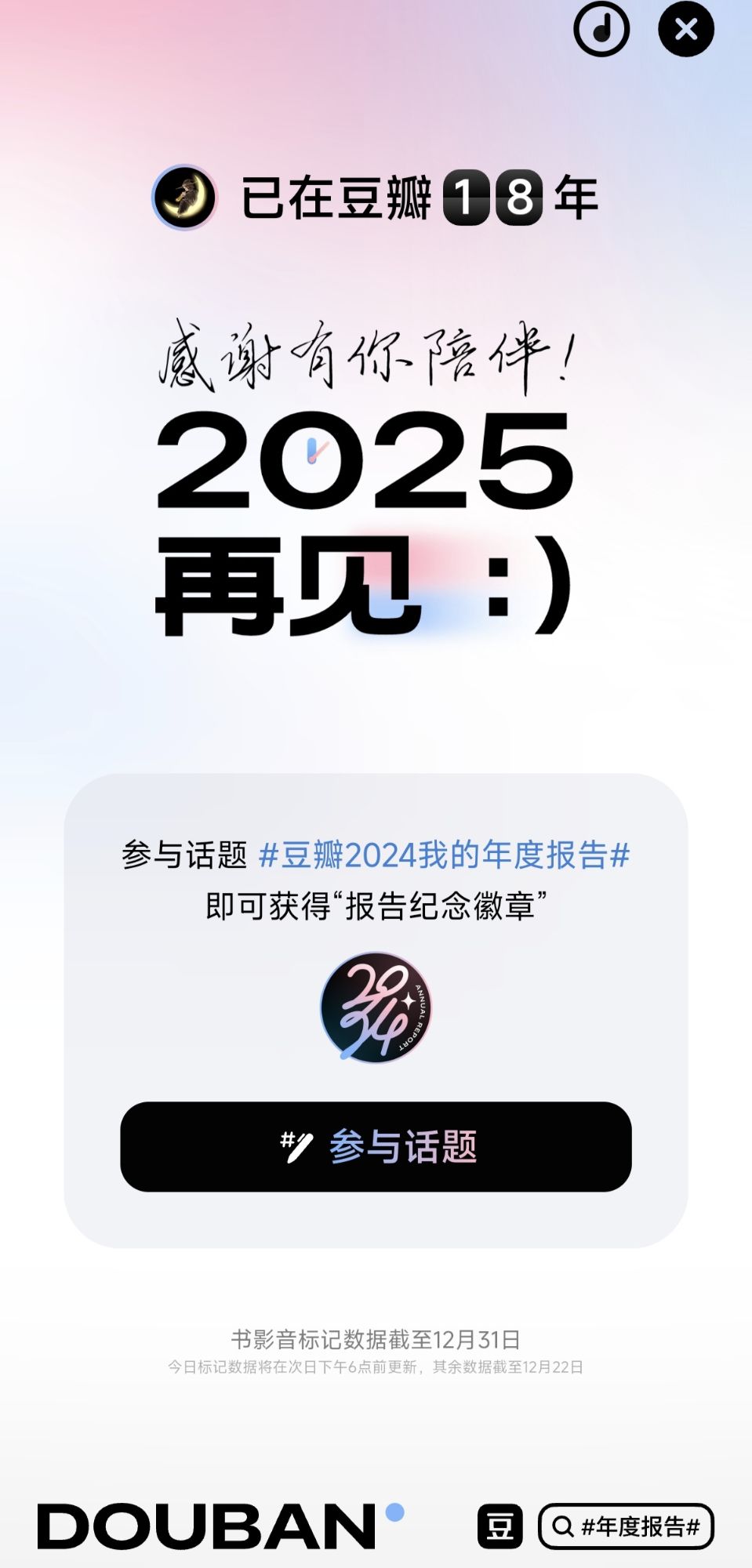Image resolution: width=752 pixels, height=1568 pixels.
Task: Close the annual report page
Action: 685,29
